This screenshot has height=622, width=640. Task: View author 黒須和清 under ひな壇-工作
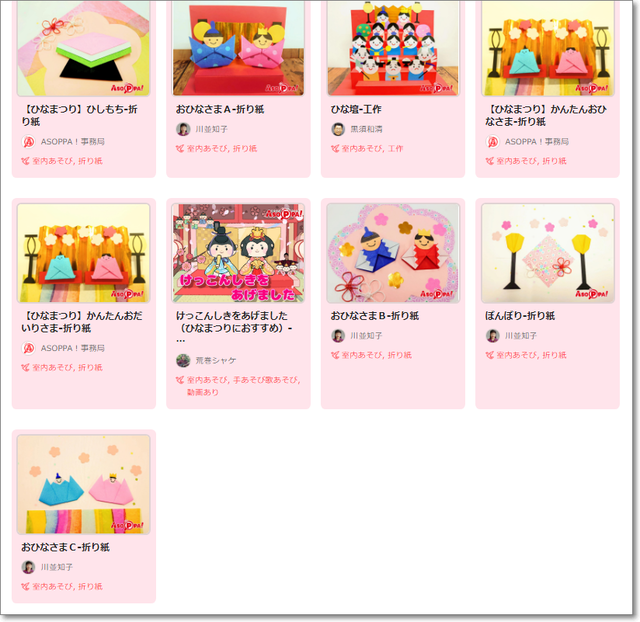[365, 129]
